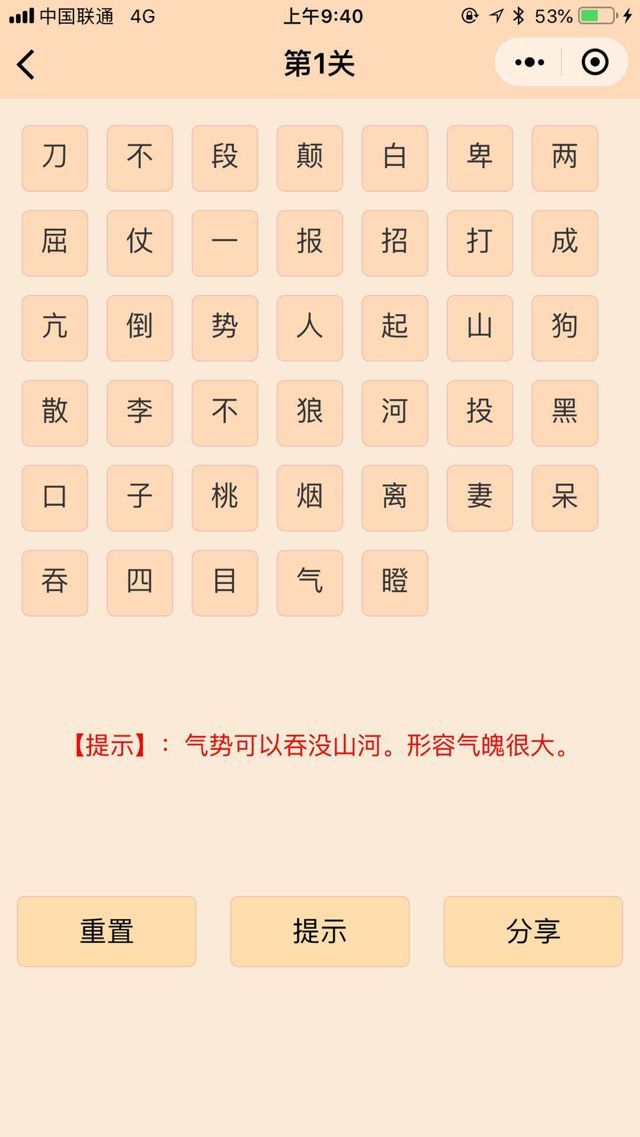Pick the 两 character tile

point(565,158)
